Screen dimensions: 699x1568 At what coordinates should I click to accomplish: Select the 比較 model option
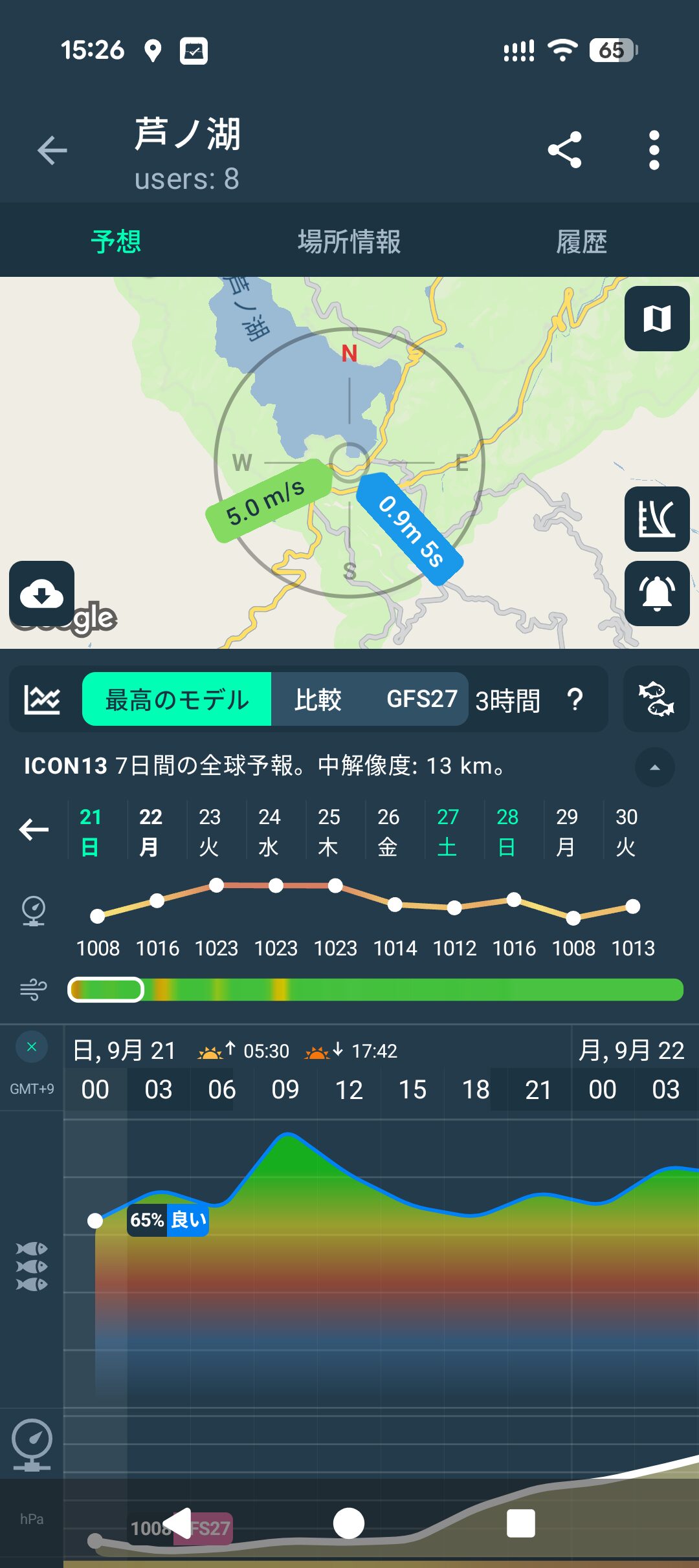(x=318, y=699)
